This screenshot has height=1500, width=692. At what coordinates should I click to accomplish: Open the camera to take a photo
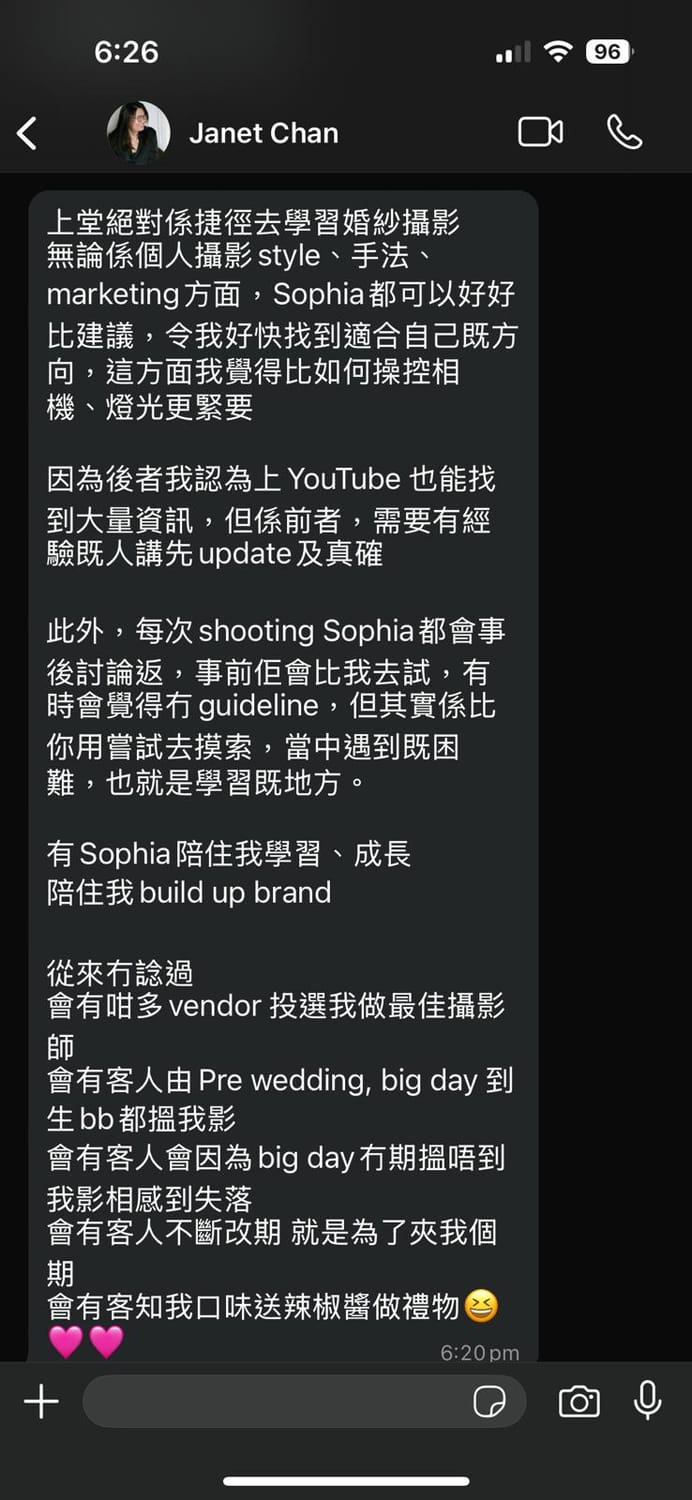(x=579, y=1402)
